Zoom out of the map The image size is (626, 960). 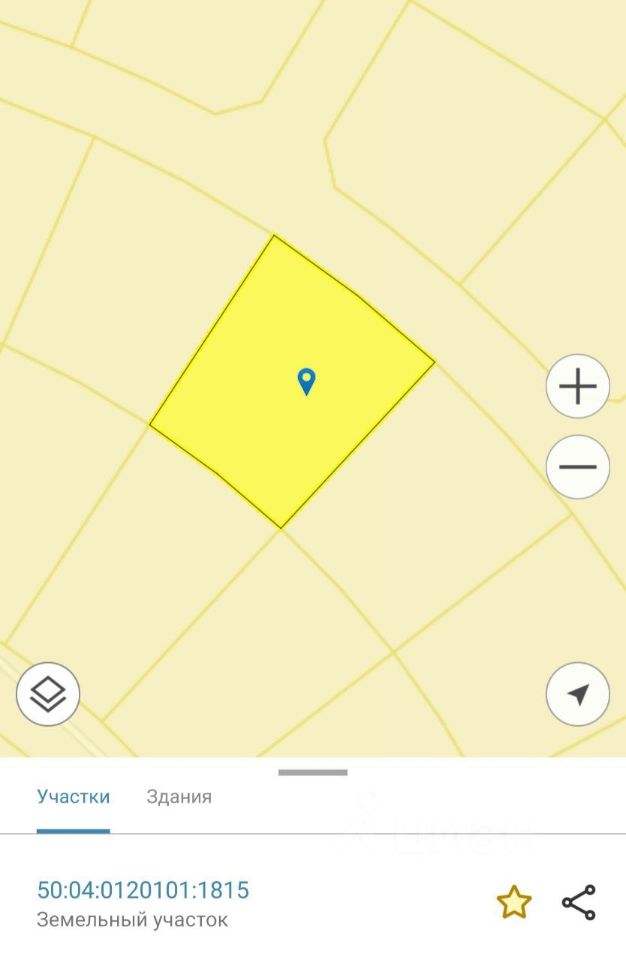[x=577, y=467]
